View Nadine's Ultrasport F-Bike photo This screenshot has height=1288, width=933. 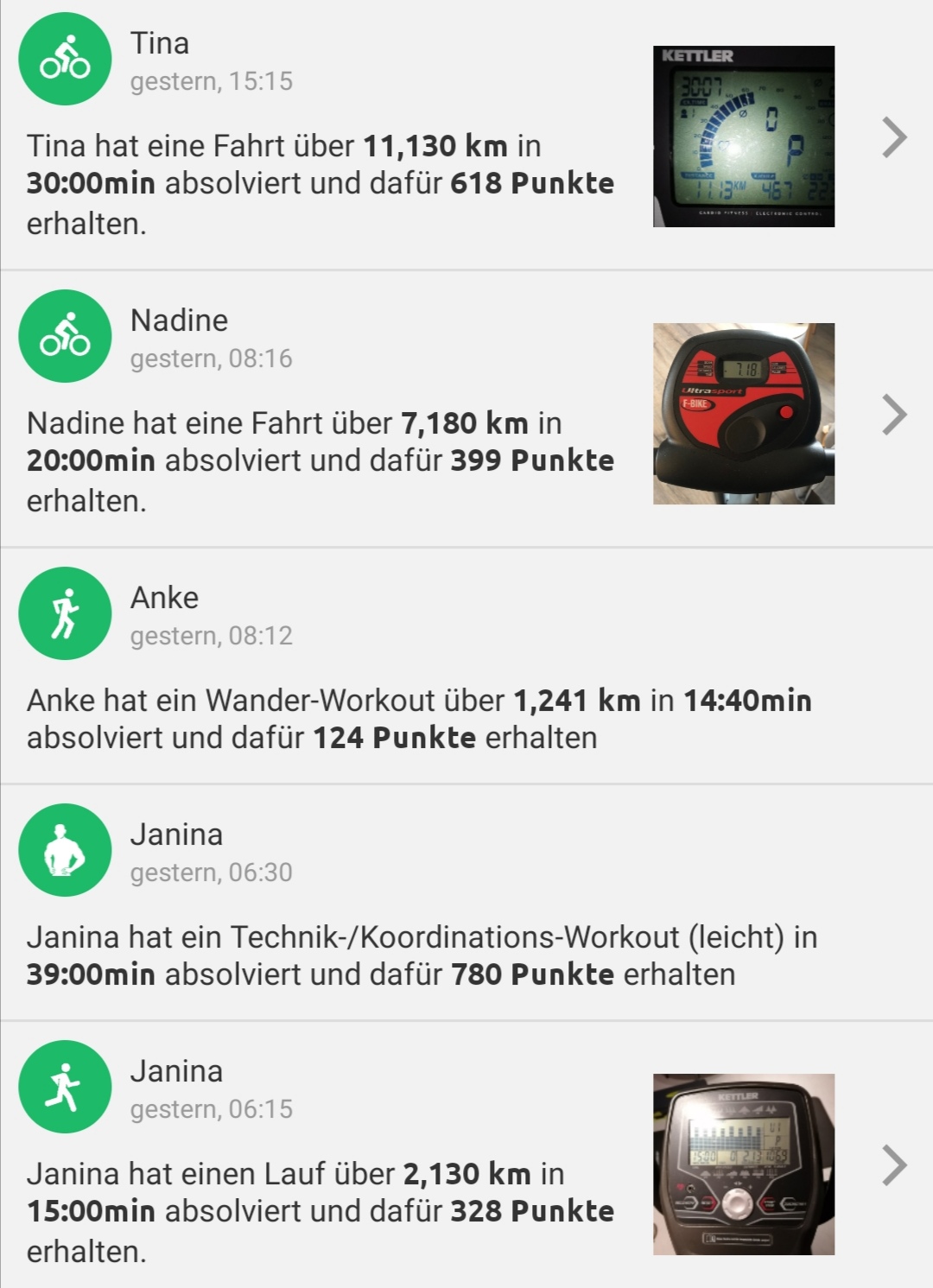743,415
